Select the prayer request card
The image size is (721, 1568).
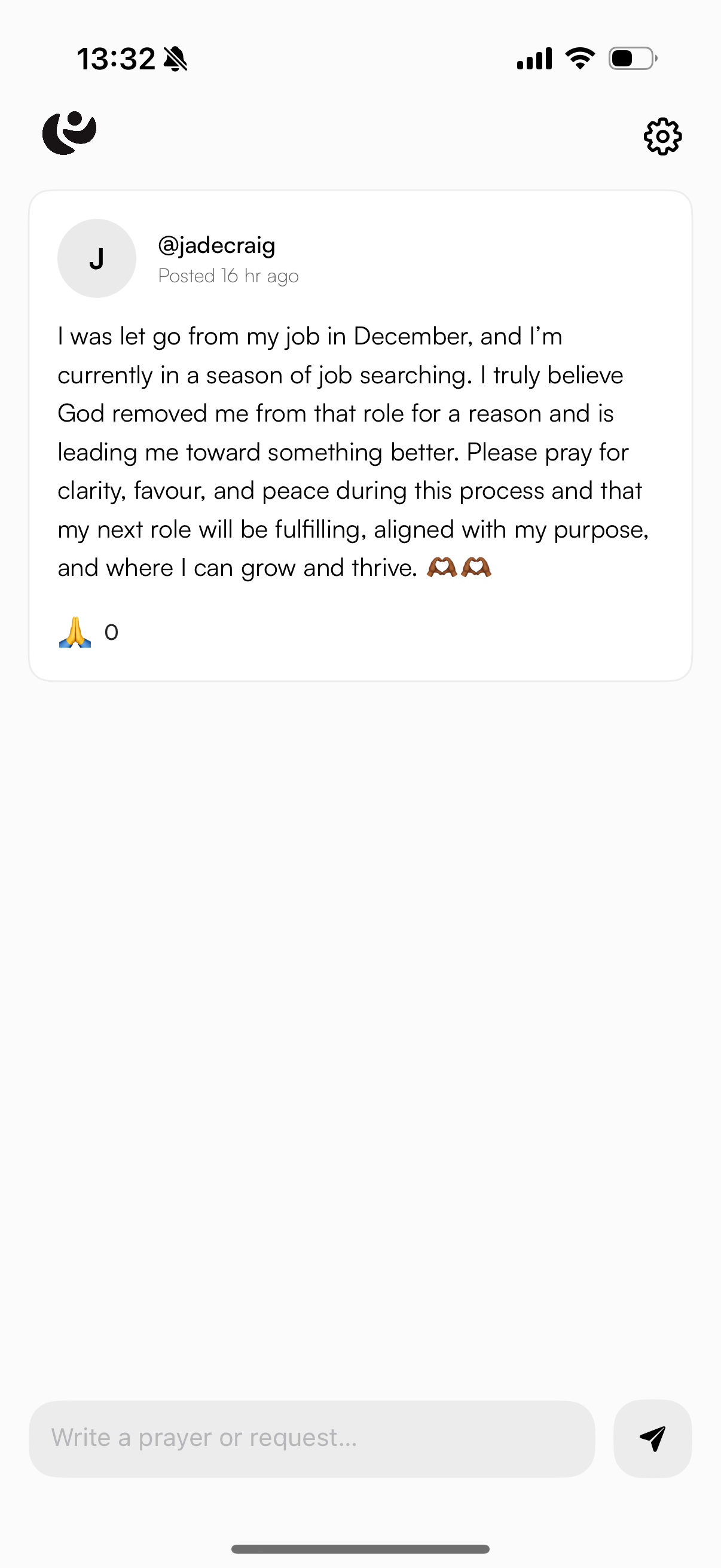(x=360, y=436)
